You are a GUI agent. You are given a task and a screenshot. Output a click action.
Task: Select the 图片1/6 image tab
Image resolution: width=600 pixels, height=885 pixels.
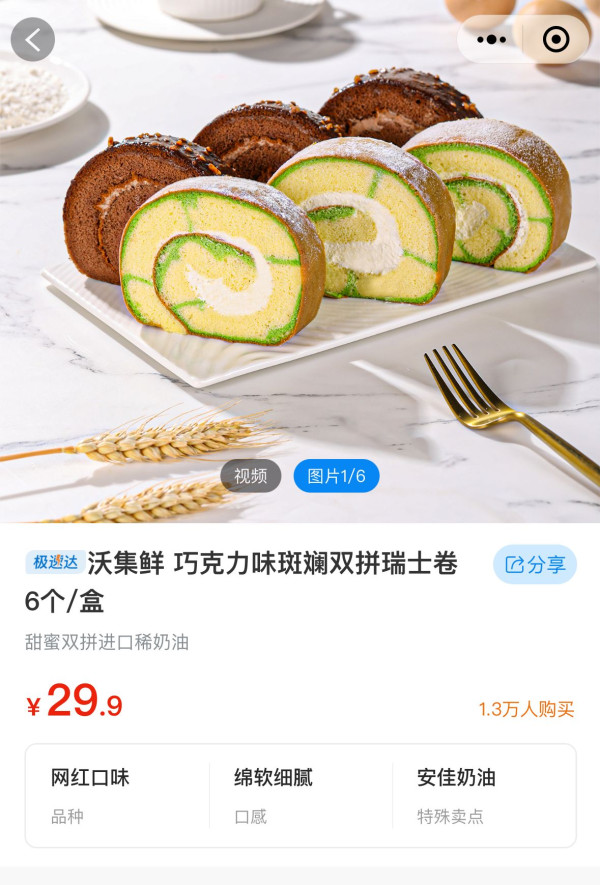click(336, 476)
